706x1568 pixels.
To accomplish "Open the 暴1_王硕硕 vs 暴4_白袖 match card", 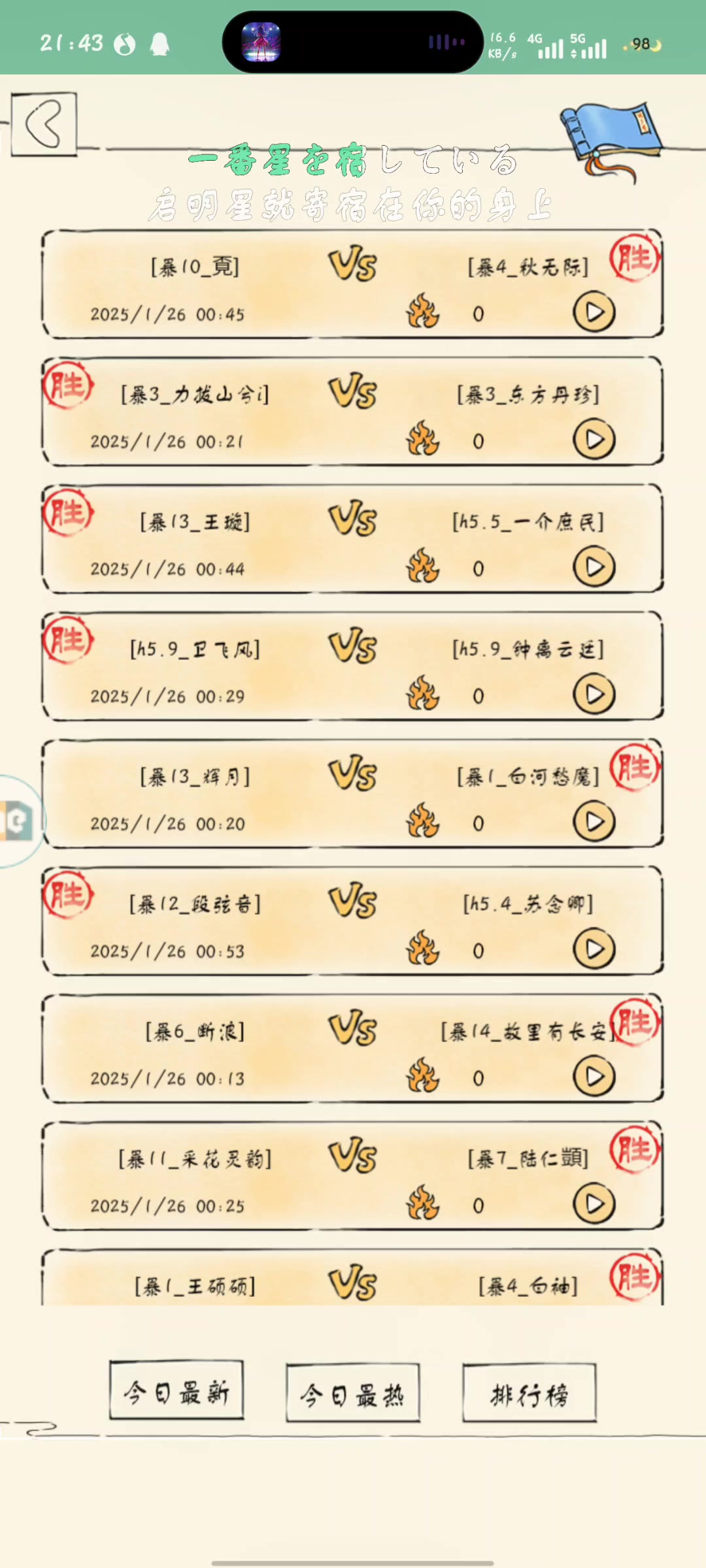I will tap(353, 1282).
